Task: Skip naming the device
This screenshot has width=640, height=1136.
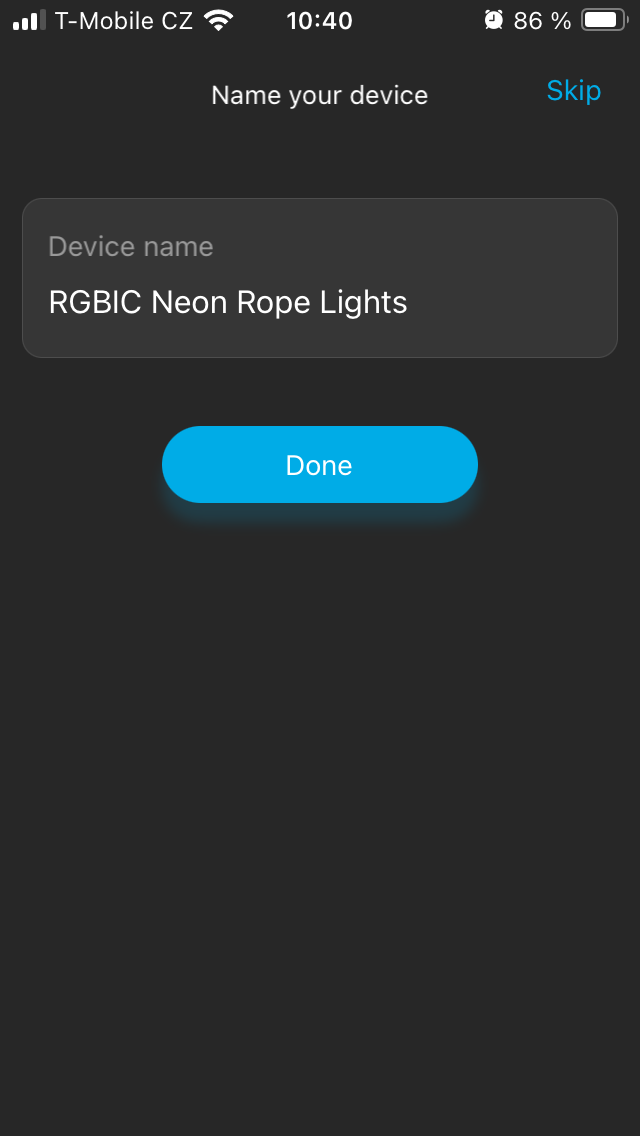Action: point(573,91)
